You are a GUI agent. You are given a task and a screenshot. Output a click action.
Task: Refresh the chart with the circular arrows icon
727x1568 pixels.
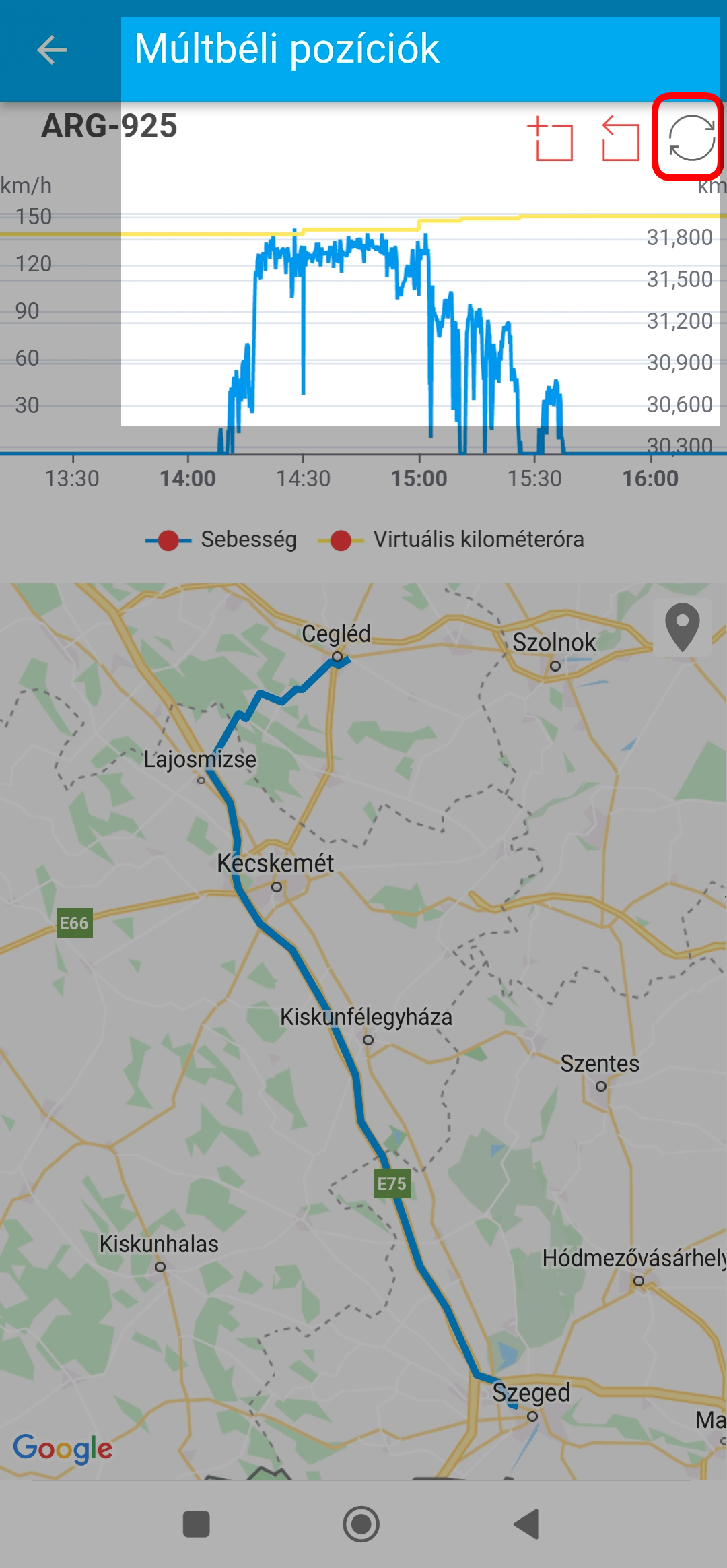point(691,137)
